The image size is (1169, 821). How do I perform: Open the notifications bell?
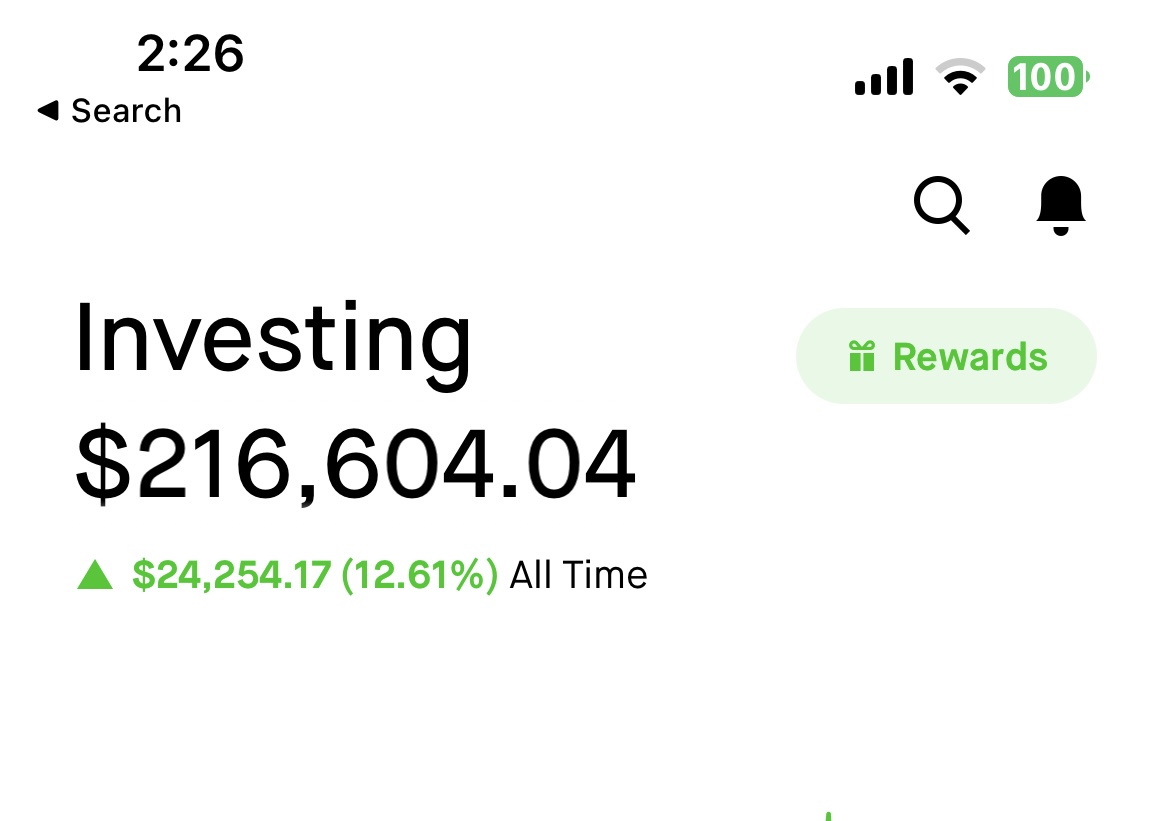click(1061, 205)
